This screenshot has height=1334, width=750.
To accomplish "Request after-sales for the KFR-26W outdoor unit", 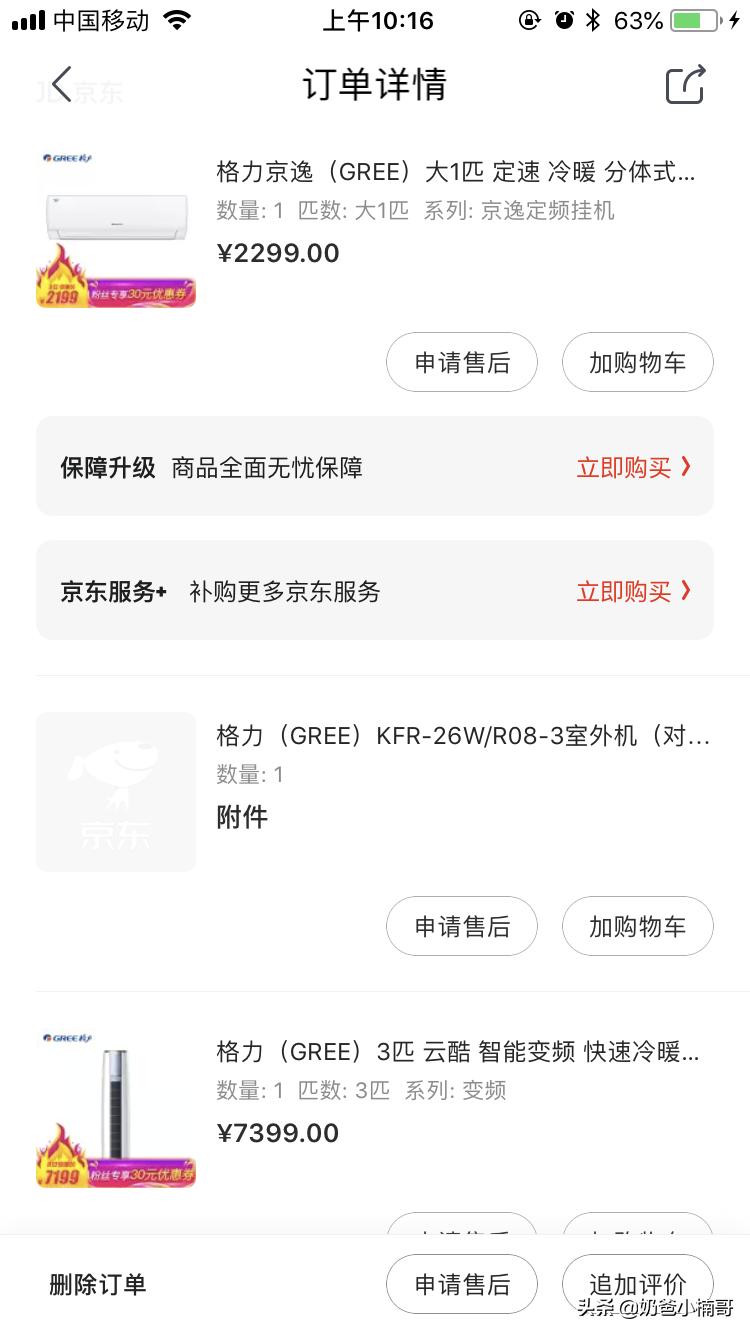I will tap(461, 926).
